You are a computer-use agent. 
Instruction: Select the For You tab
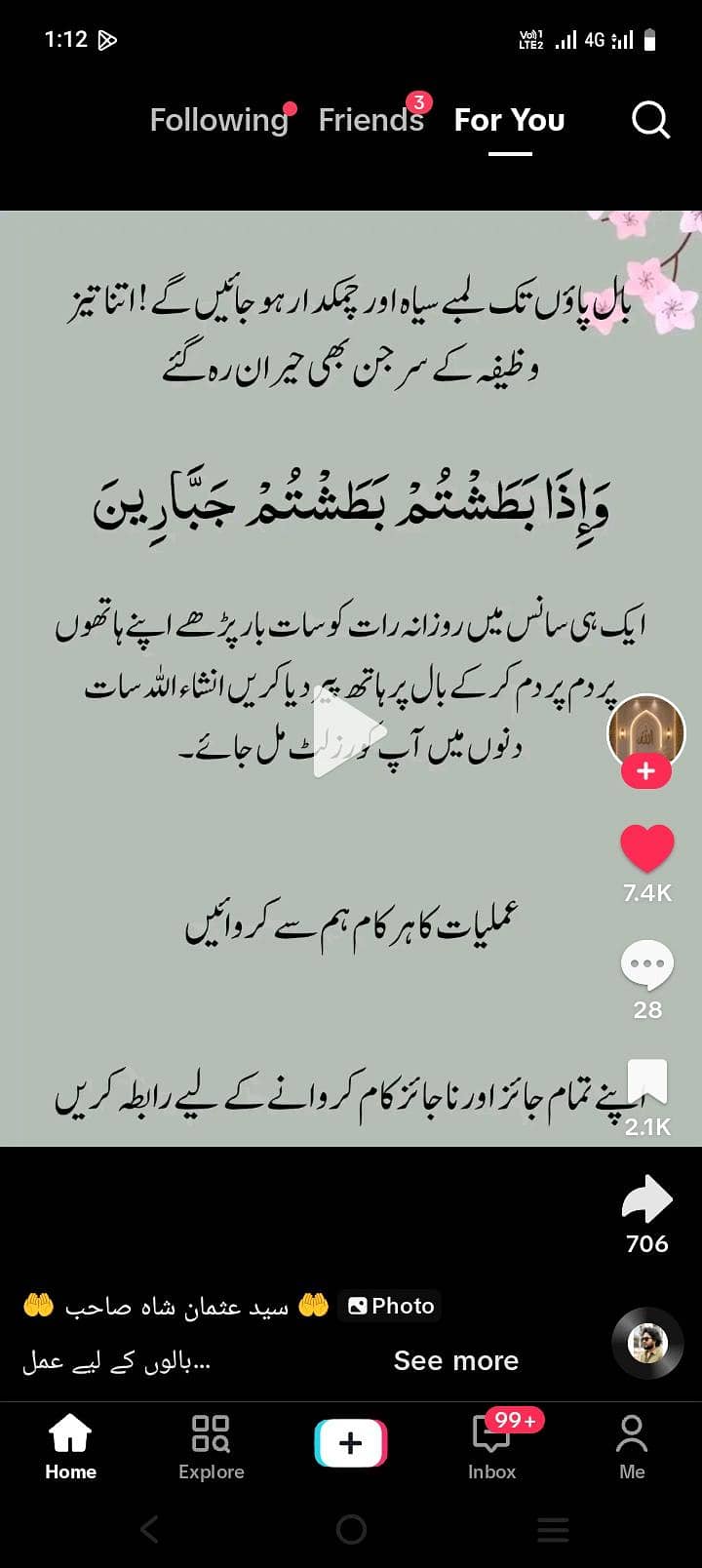(x=509, y=120)
